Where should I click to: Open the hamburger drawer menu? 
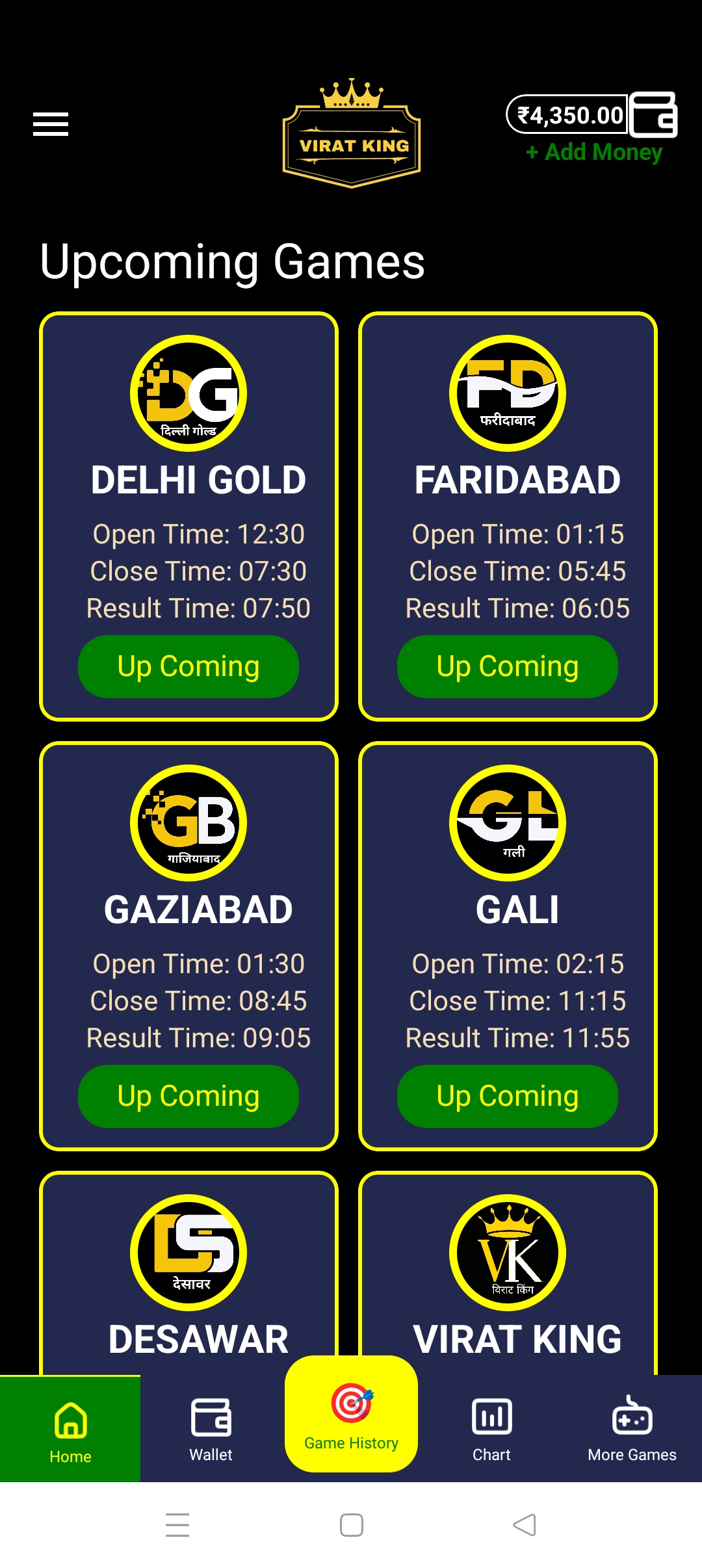coord(51,124)
